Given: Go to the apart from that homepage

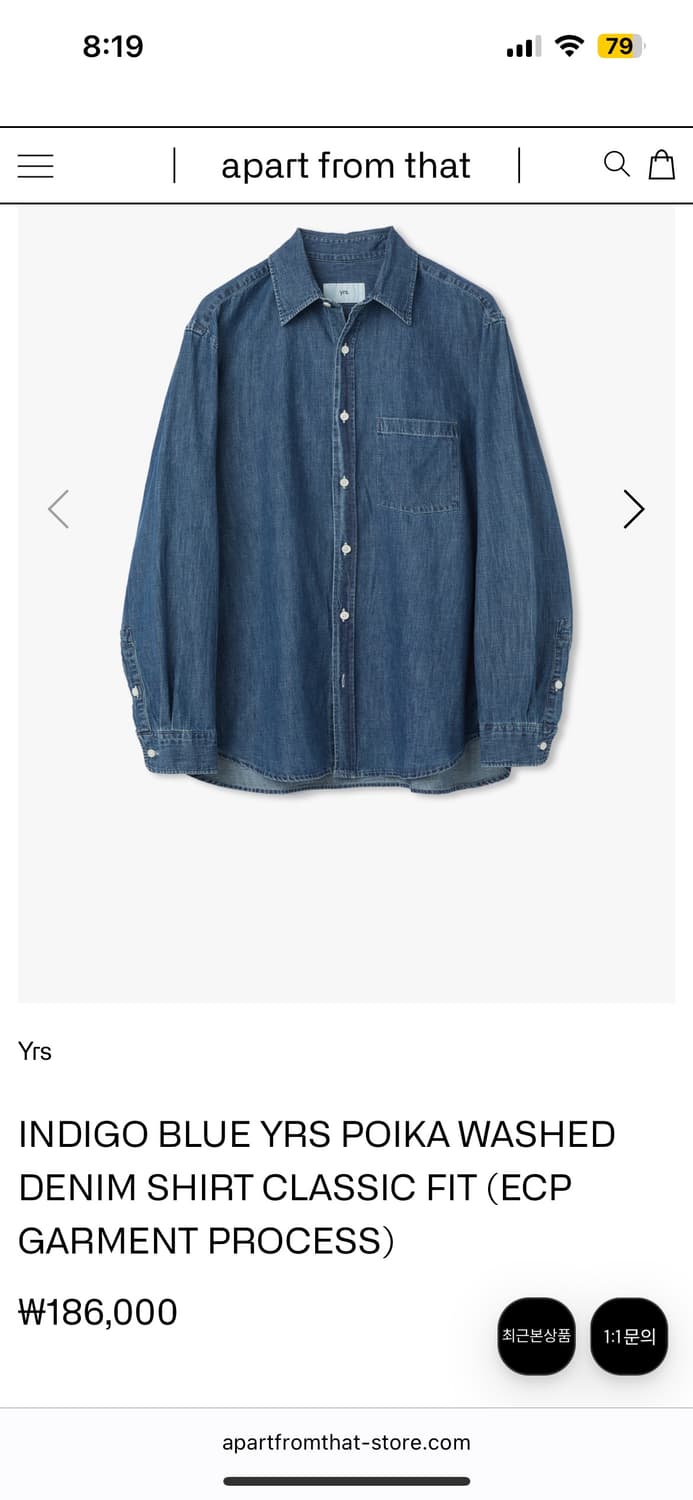Looking at the screenshot, I should pyautogui.click(x=346, y=166).
